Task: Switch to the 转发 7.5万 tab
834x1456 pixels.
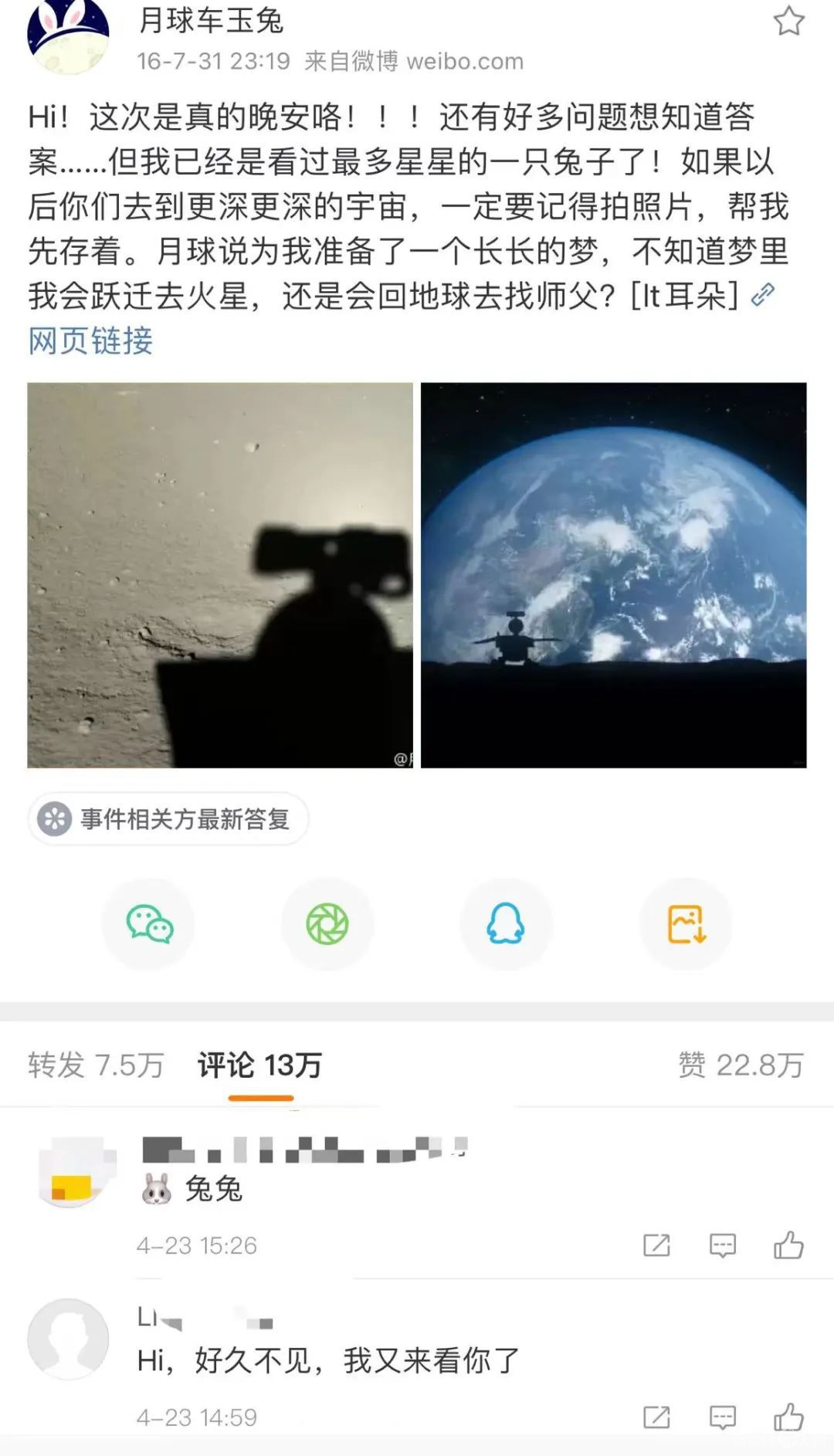Action: [x=96, y=1065]
